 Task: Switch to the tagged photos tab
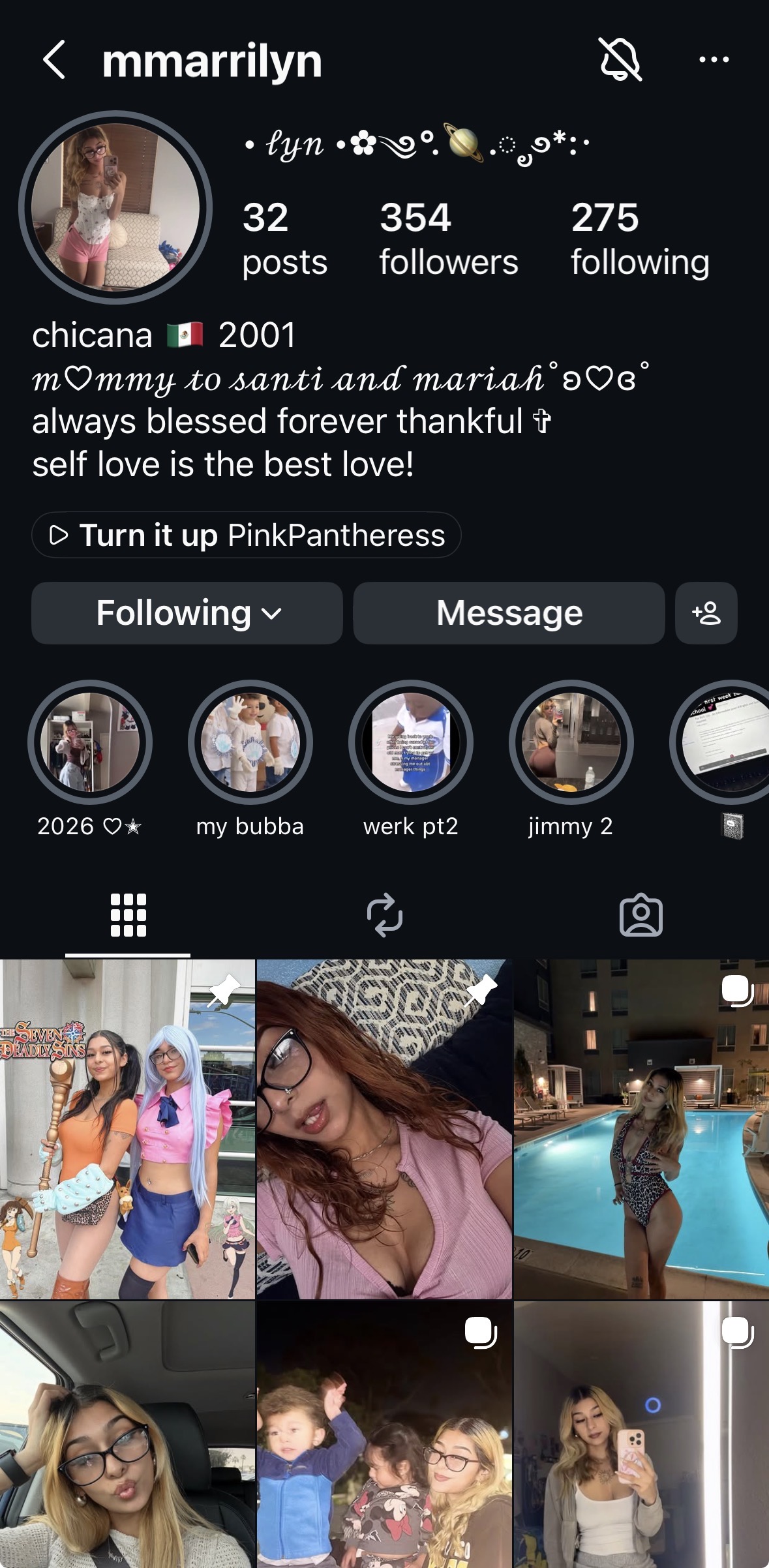click(641, 915)
